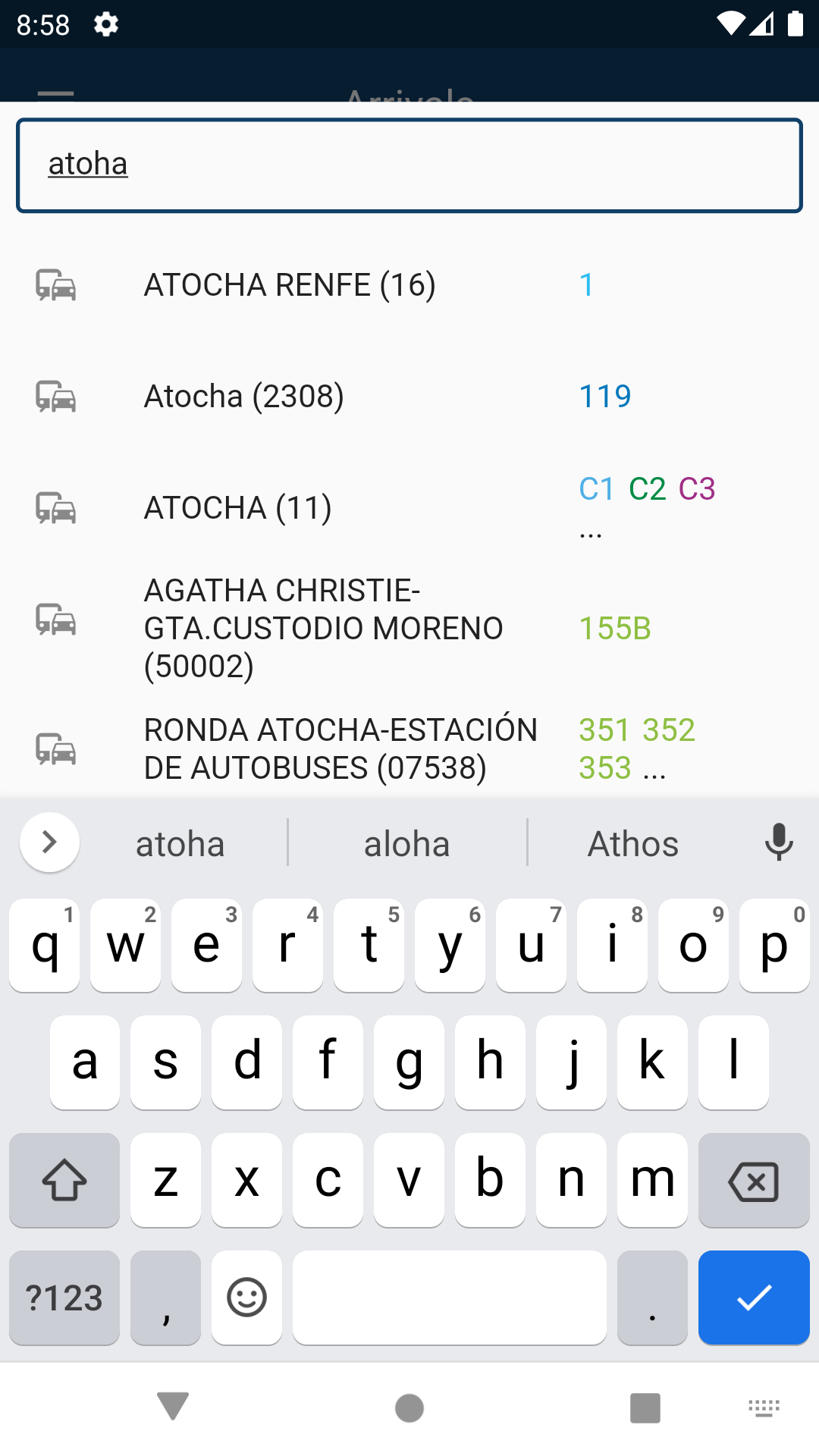Image resolution: width=819 pixels, height=1456 pixels.
Task: Choose AGATHA CHRISTIE-GTA.CUSTODIO MORENO (50002) stop
Action: pyautogui.click(x=409, y=628)
